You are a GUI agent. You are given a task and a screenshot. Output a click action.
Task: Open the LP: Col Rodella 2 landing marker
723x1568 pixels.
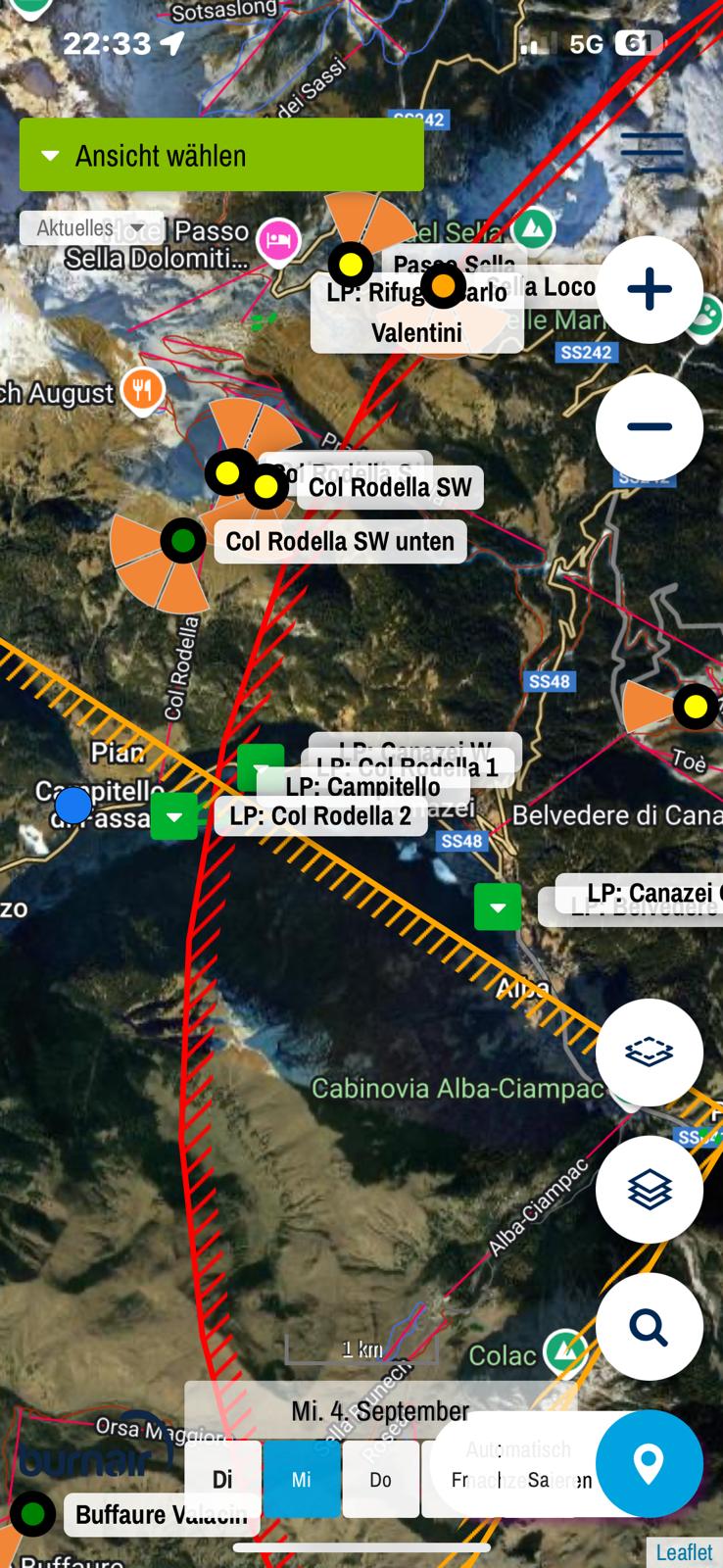[174, 816]
